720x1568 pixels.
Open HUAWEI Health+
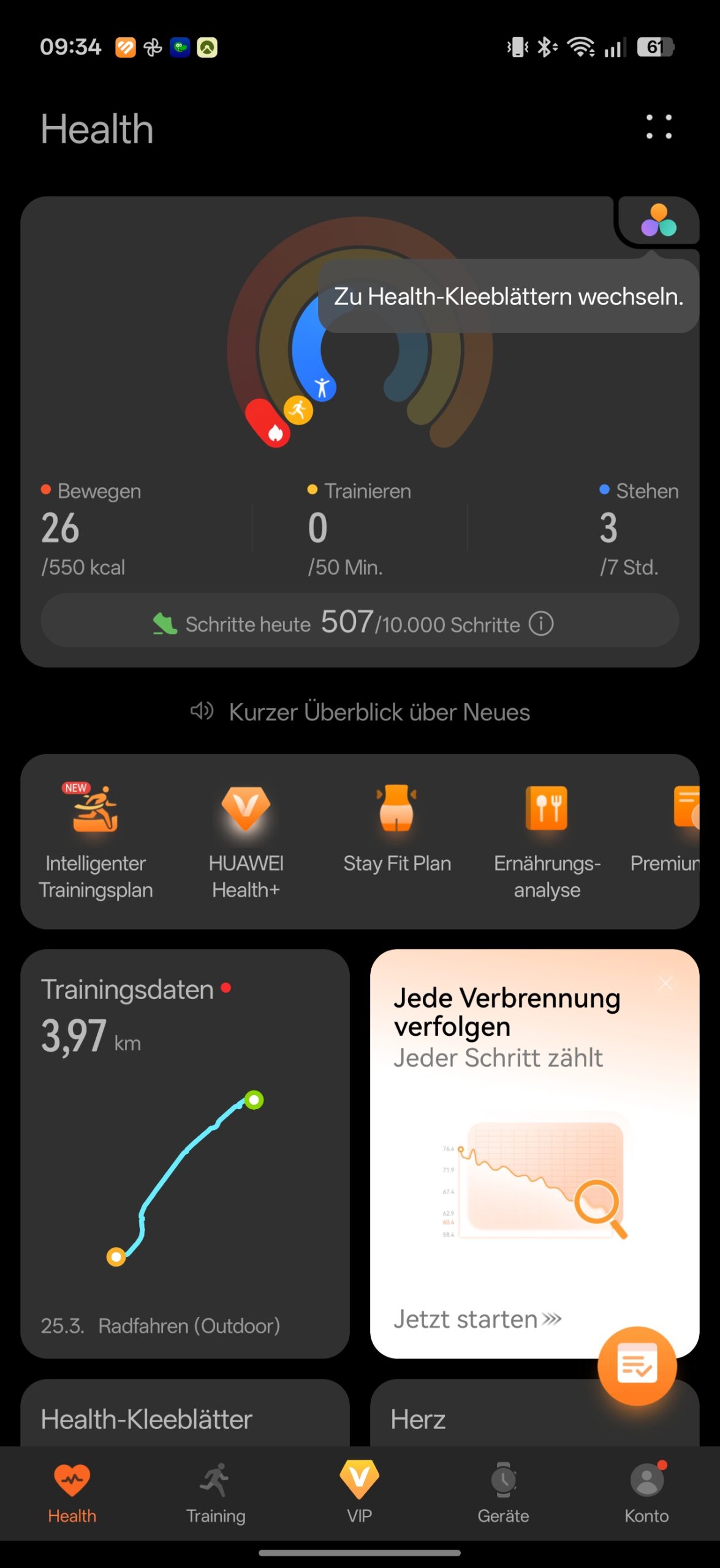click(246, 840)
